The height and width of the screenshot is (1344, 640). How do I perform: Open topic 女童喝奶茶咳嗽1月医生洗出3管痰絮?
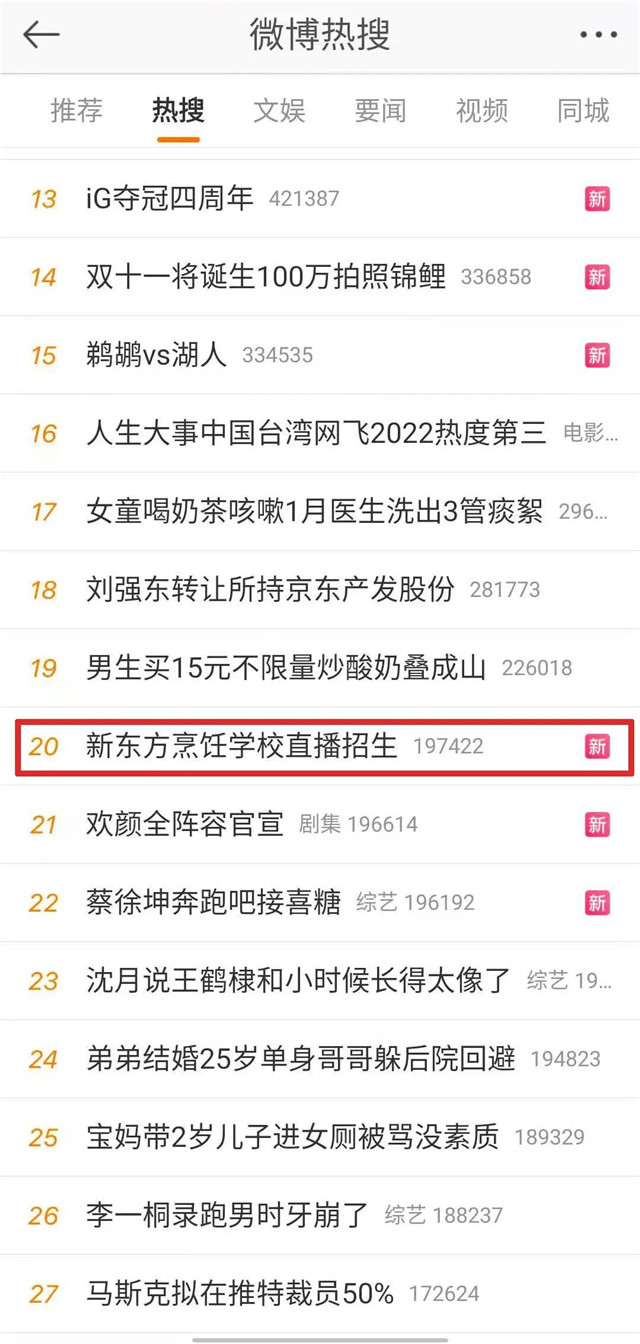click(314, 511)
